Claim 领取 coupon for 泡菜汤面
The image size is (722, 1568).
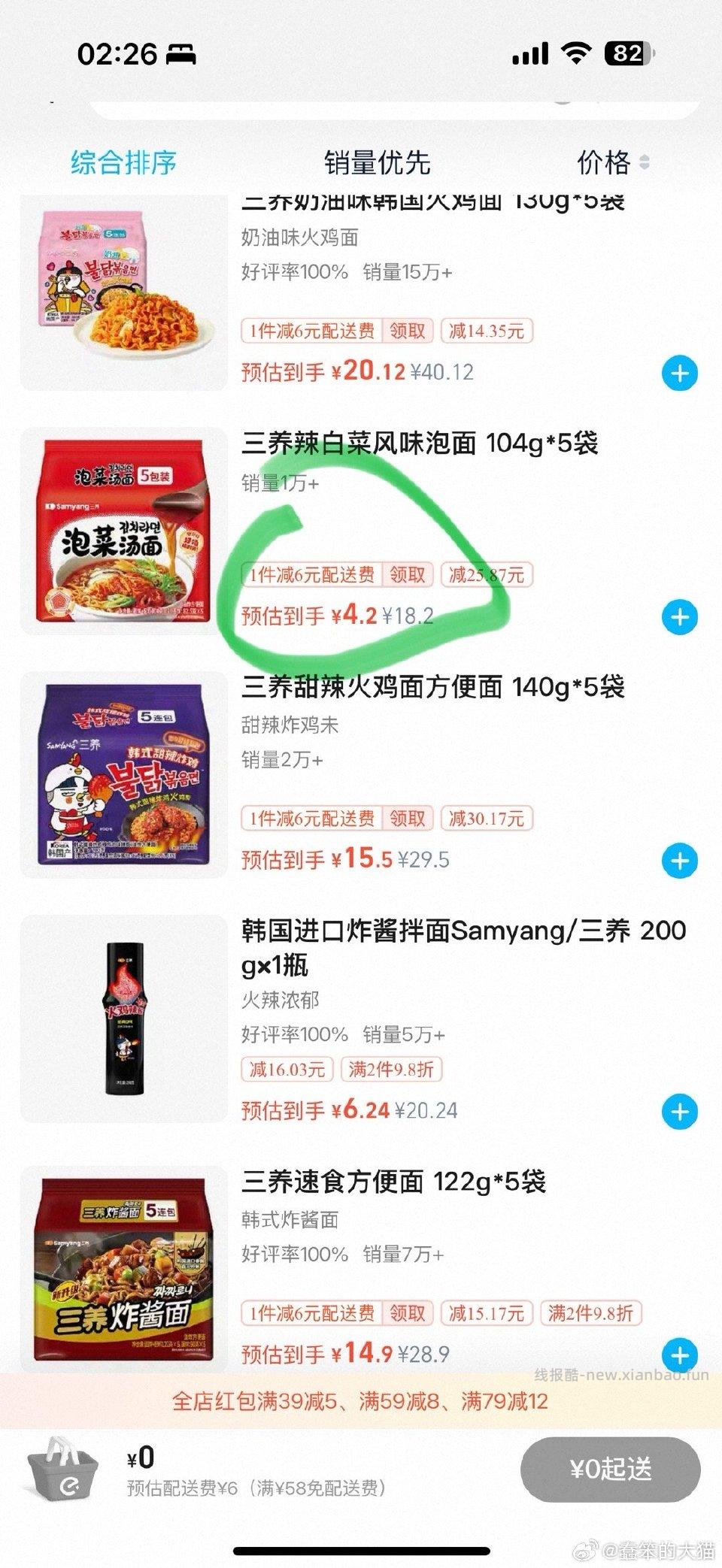pyautogui.click(x=408, y=575)
